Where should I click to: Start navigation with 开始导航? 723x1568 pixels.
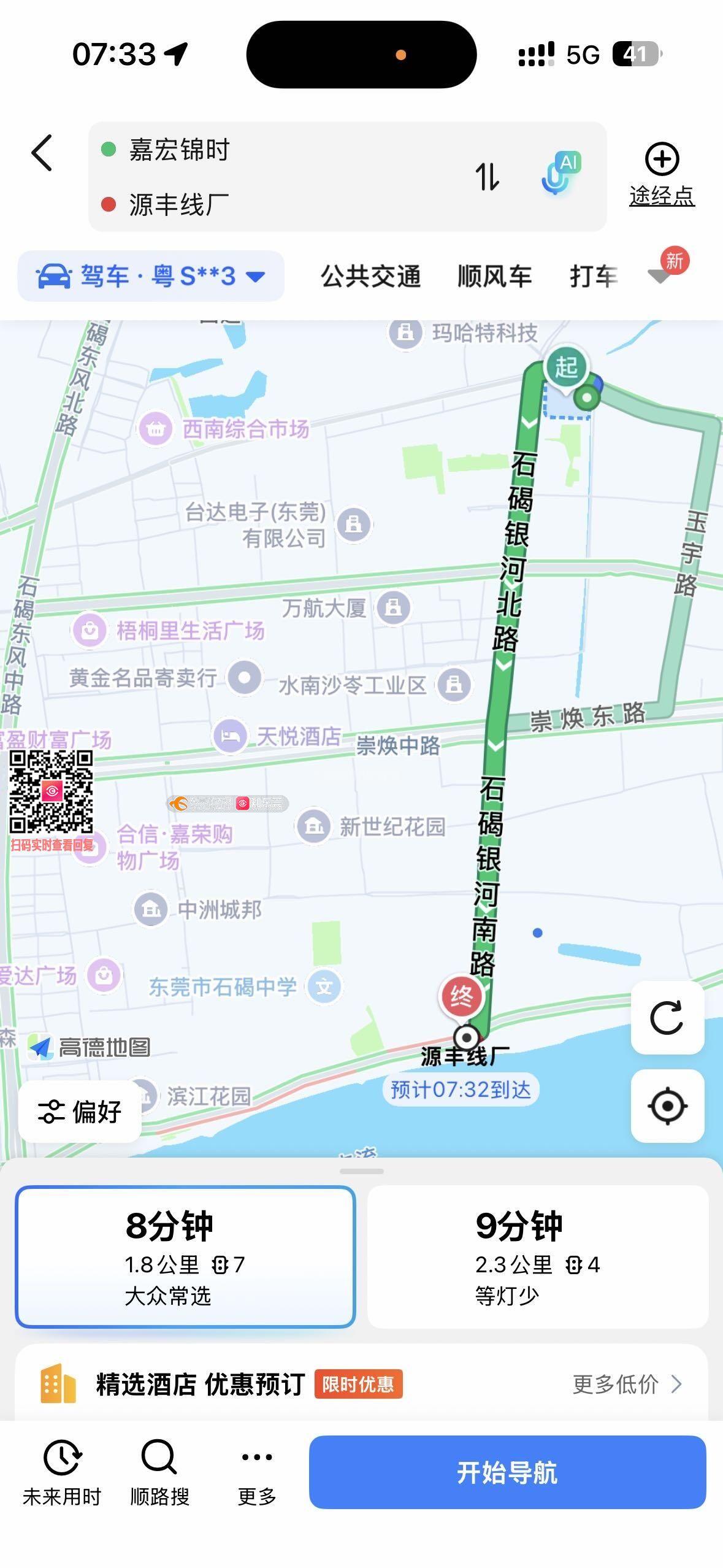click(507, 1472)
